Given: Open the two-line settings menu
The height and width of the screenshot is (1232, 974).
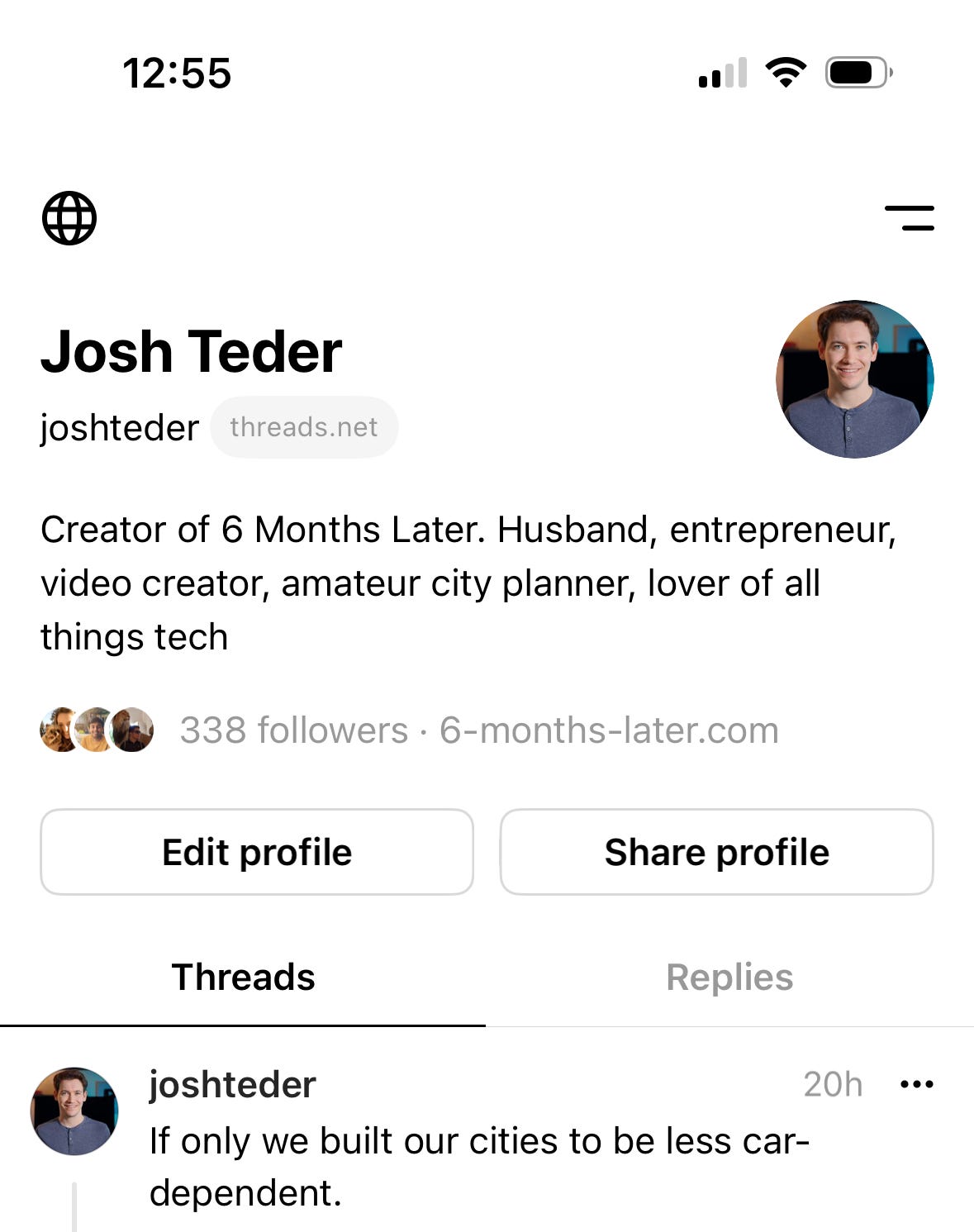Looking at the screenshot, I should (909, 218).
